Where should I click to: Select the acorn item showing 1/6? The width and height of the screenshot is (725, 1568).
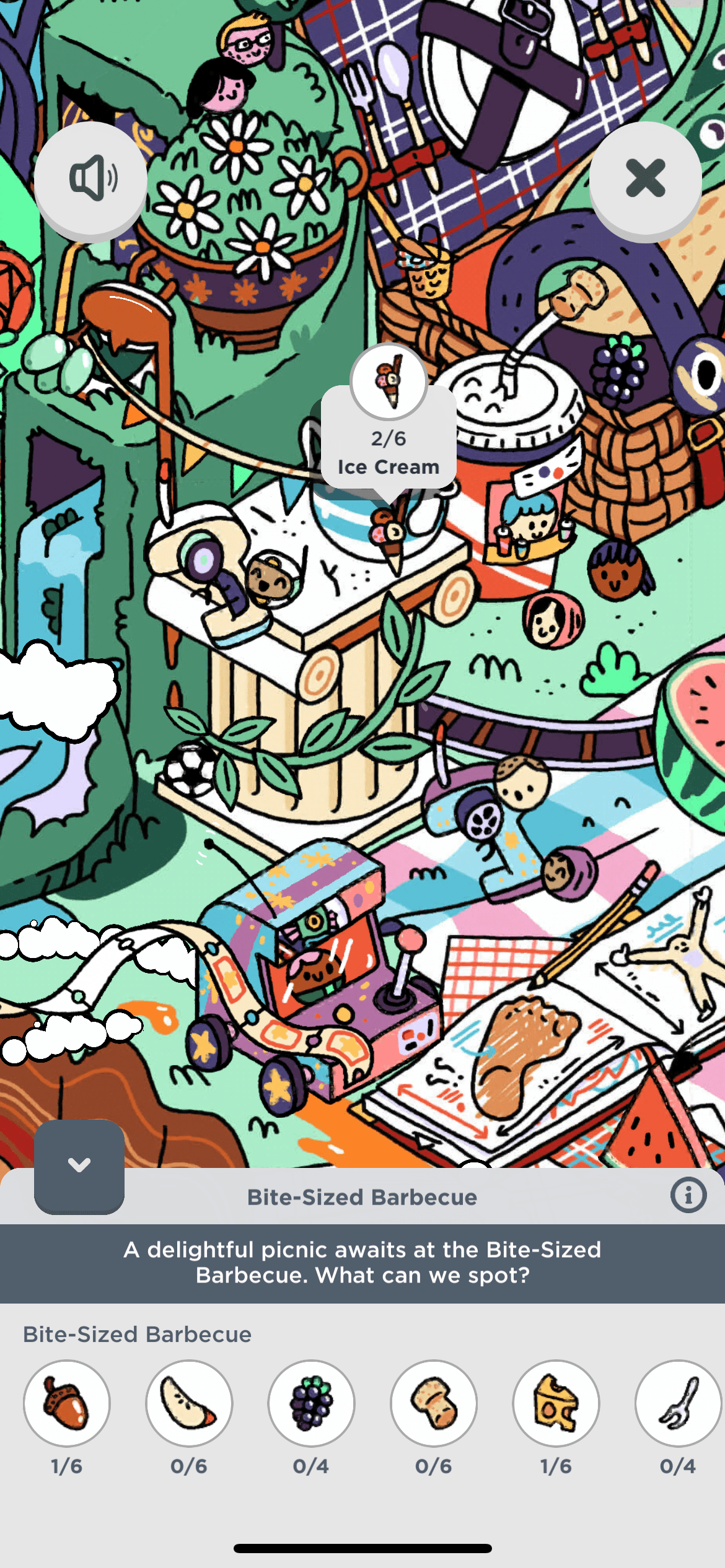coord(67,1403)
